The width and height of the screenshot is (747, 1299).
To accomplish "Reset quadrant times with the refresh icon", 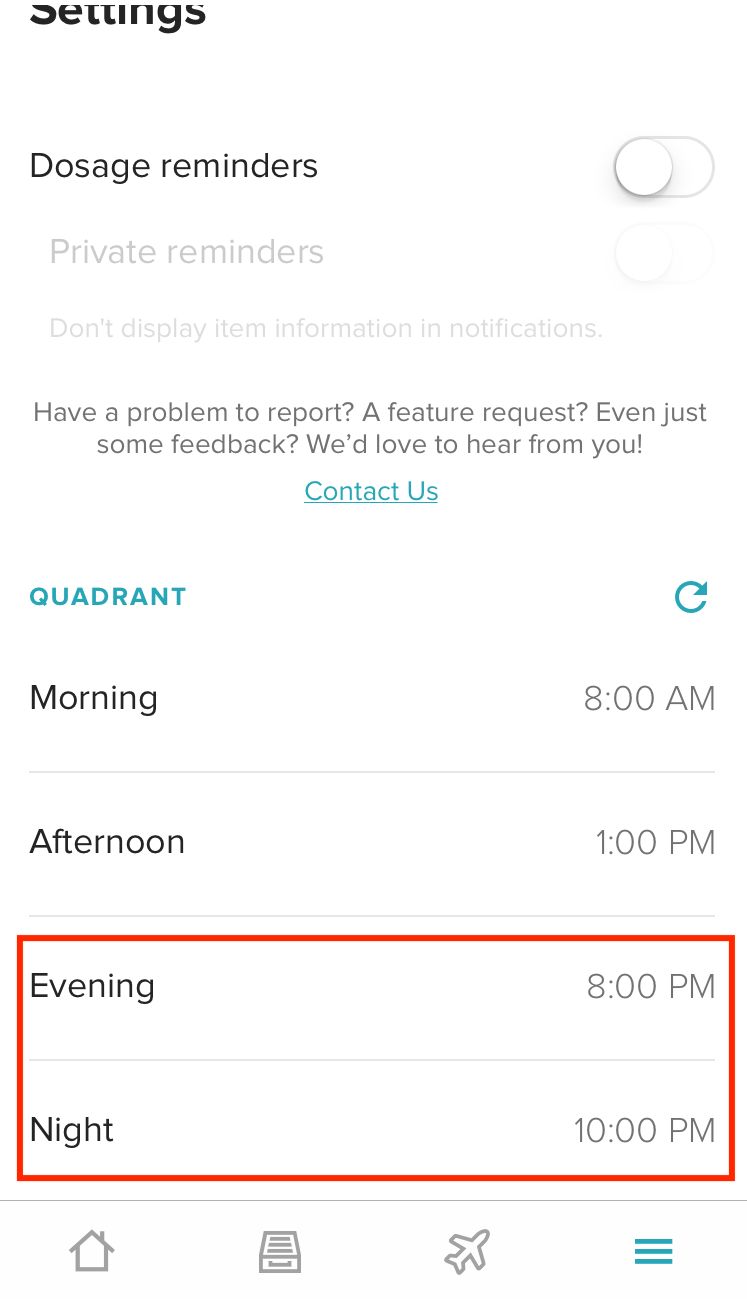I will coord(691,597).
